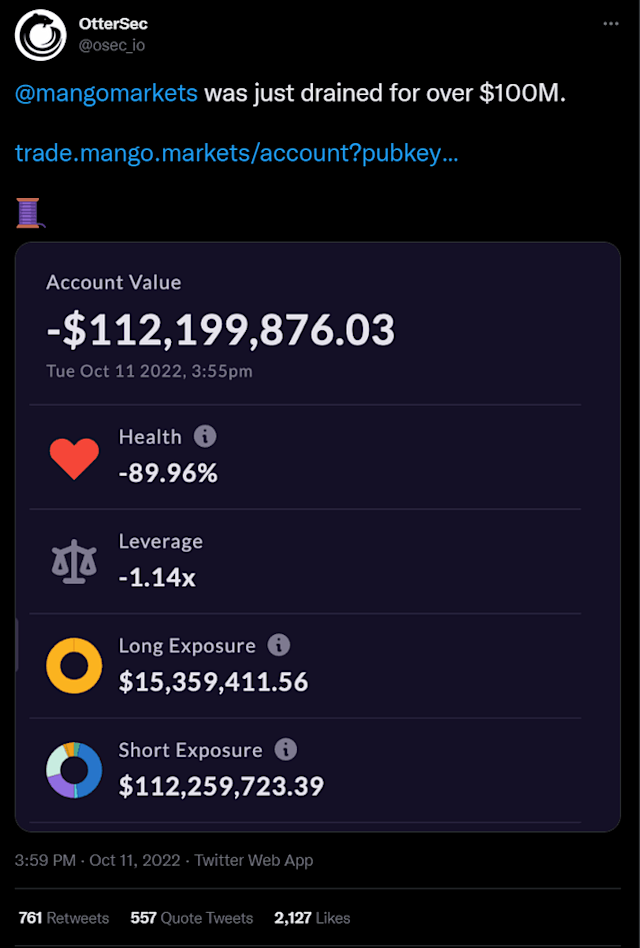Open OtterSec's profile avatar
The height and width of the screenshot is (948, 640).
pos(40,35)
